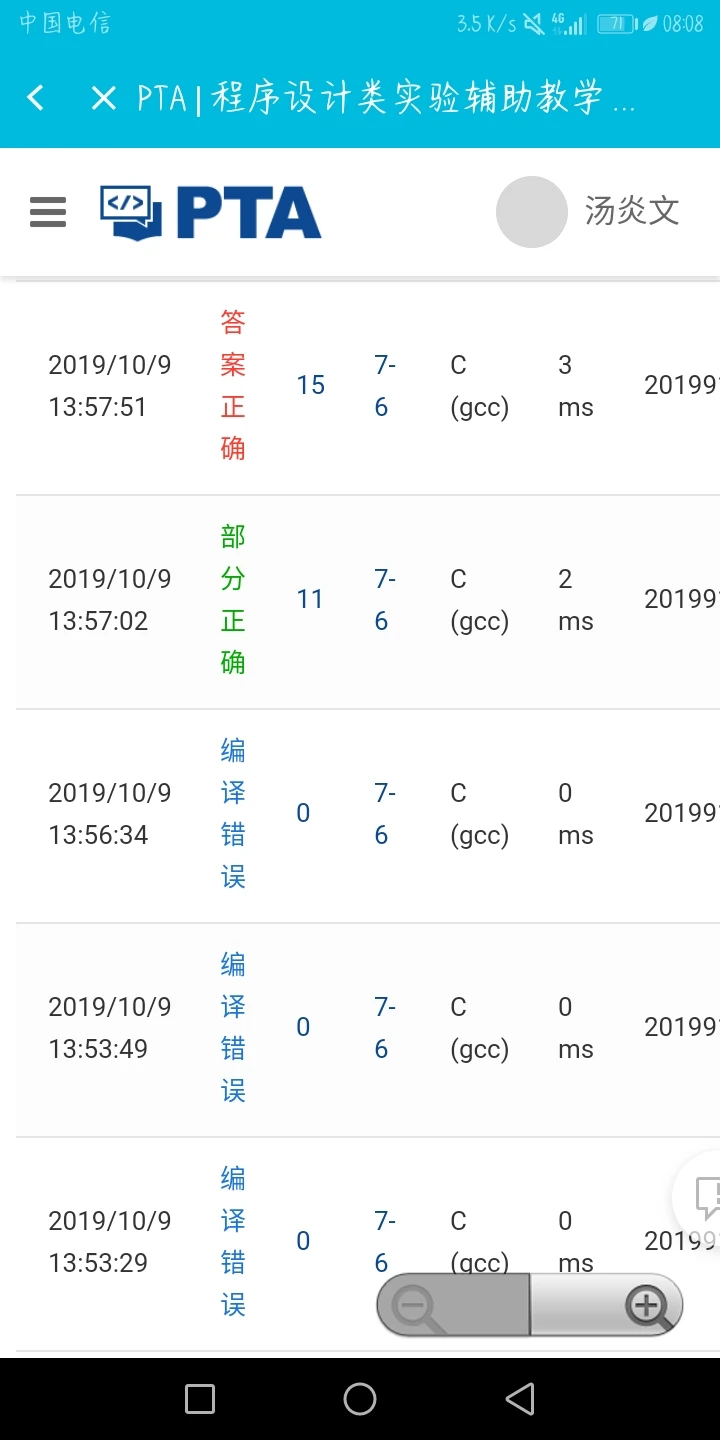
Task: Open problem 7-6 for the 13:57:02 submission
Action: [385, 600]
